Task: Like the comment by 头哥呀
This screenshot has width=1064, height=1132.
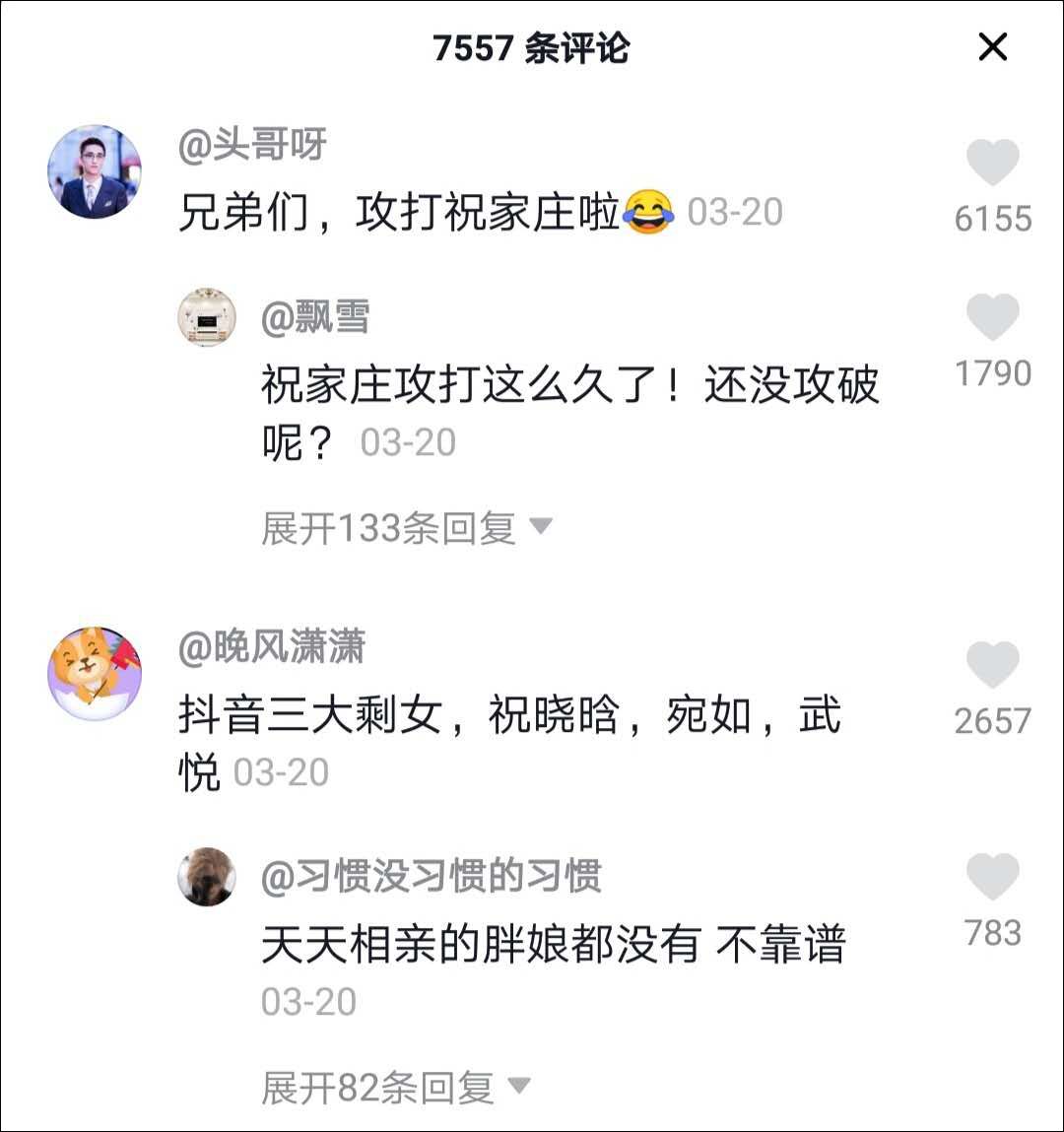Action: click(992, 163)
